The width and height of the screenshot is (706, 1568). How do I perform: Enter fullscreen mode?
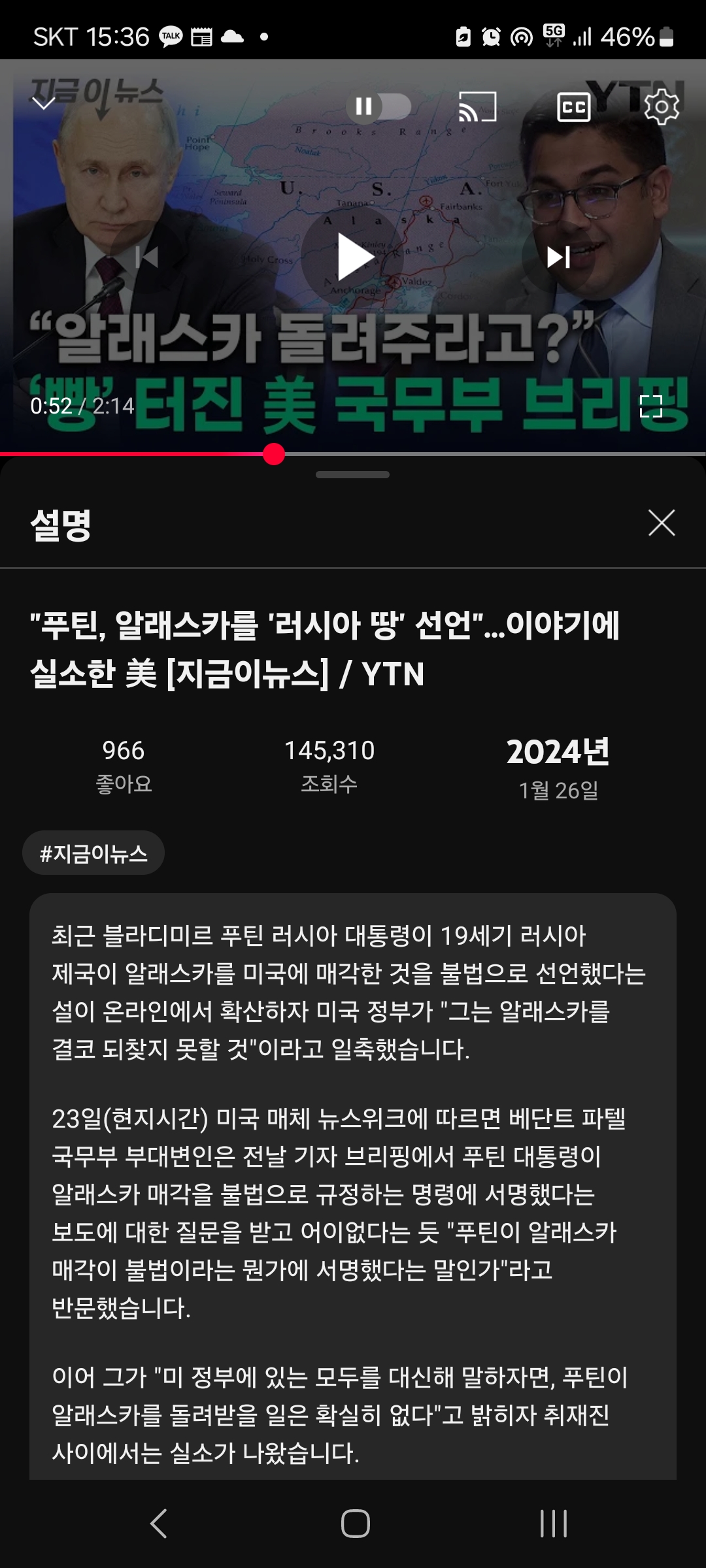pyautogui.click(x=651, y=406)
